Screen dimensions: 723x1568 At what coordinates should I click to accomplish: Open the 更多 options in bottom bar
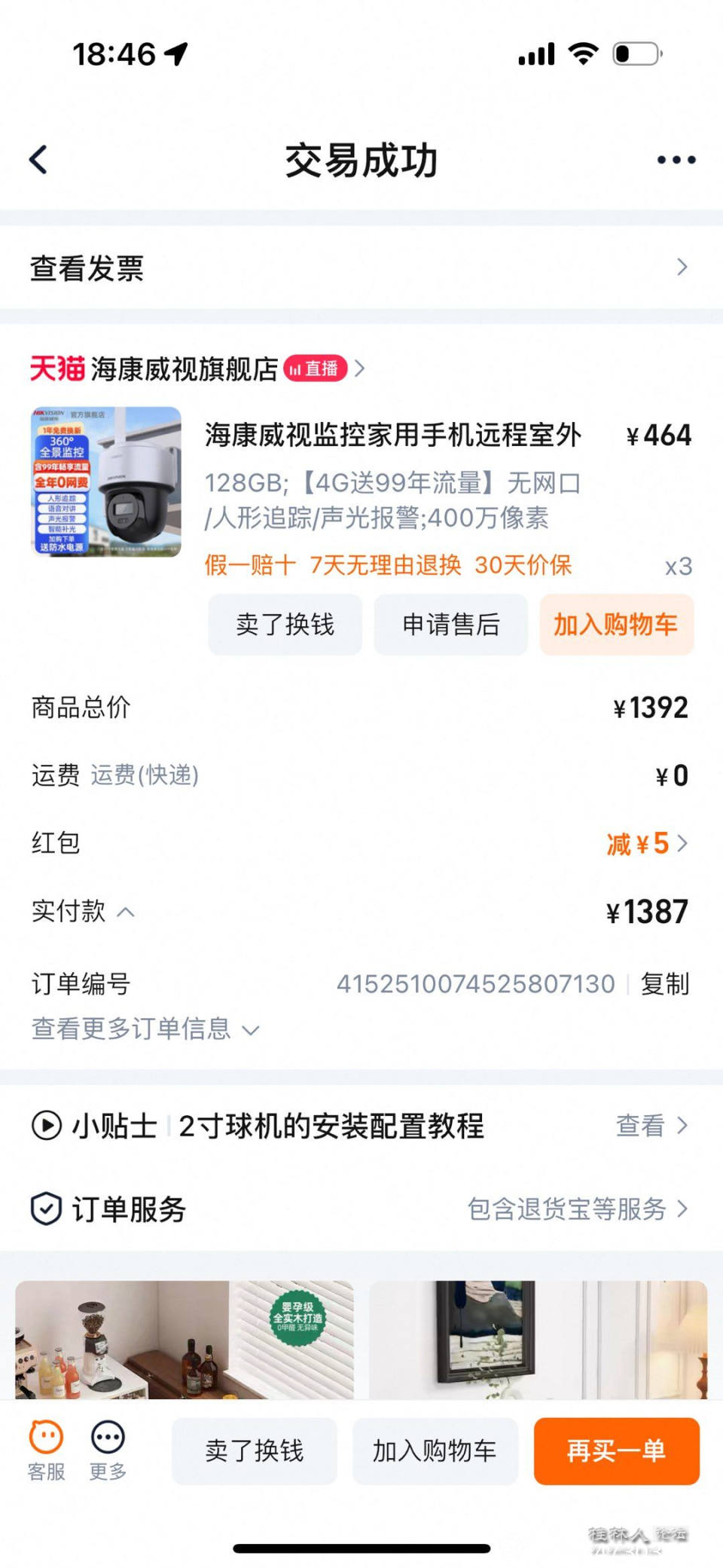pos(108,1450)
